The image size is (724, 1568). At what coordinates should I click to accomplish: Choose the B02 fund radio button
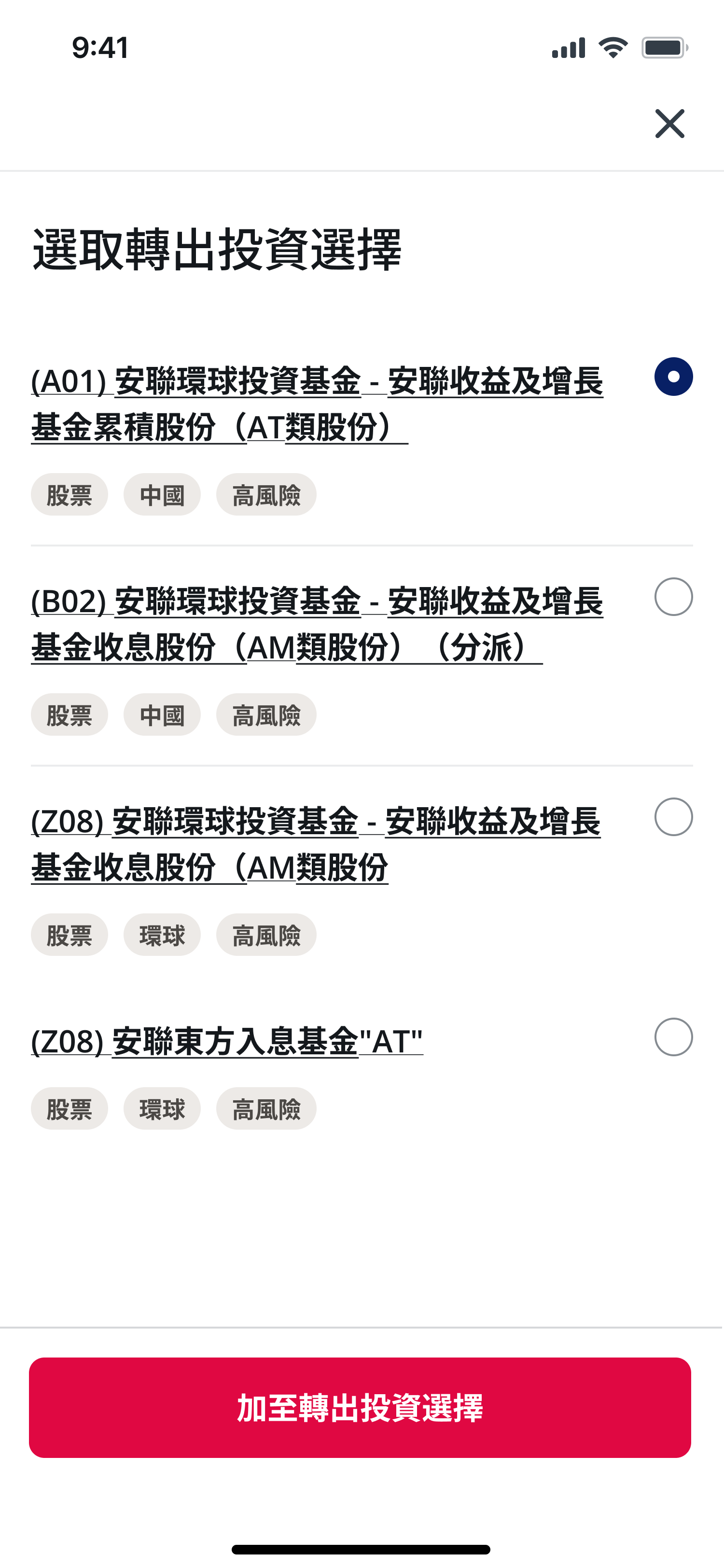pyautogui.click(x=673, y=597)
